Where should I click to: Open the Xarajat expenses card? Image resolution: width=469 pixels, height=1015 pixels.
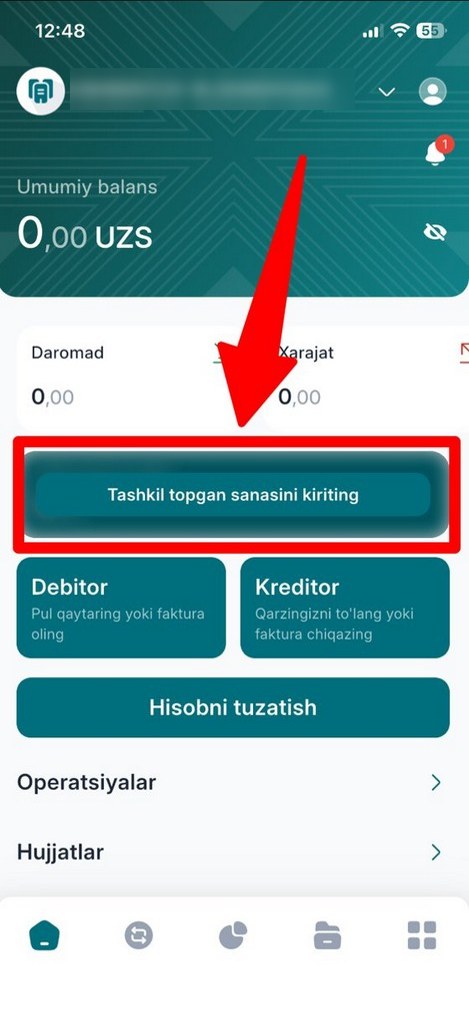tap(366, 379)
